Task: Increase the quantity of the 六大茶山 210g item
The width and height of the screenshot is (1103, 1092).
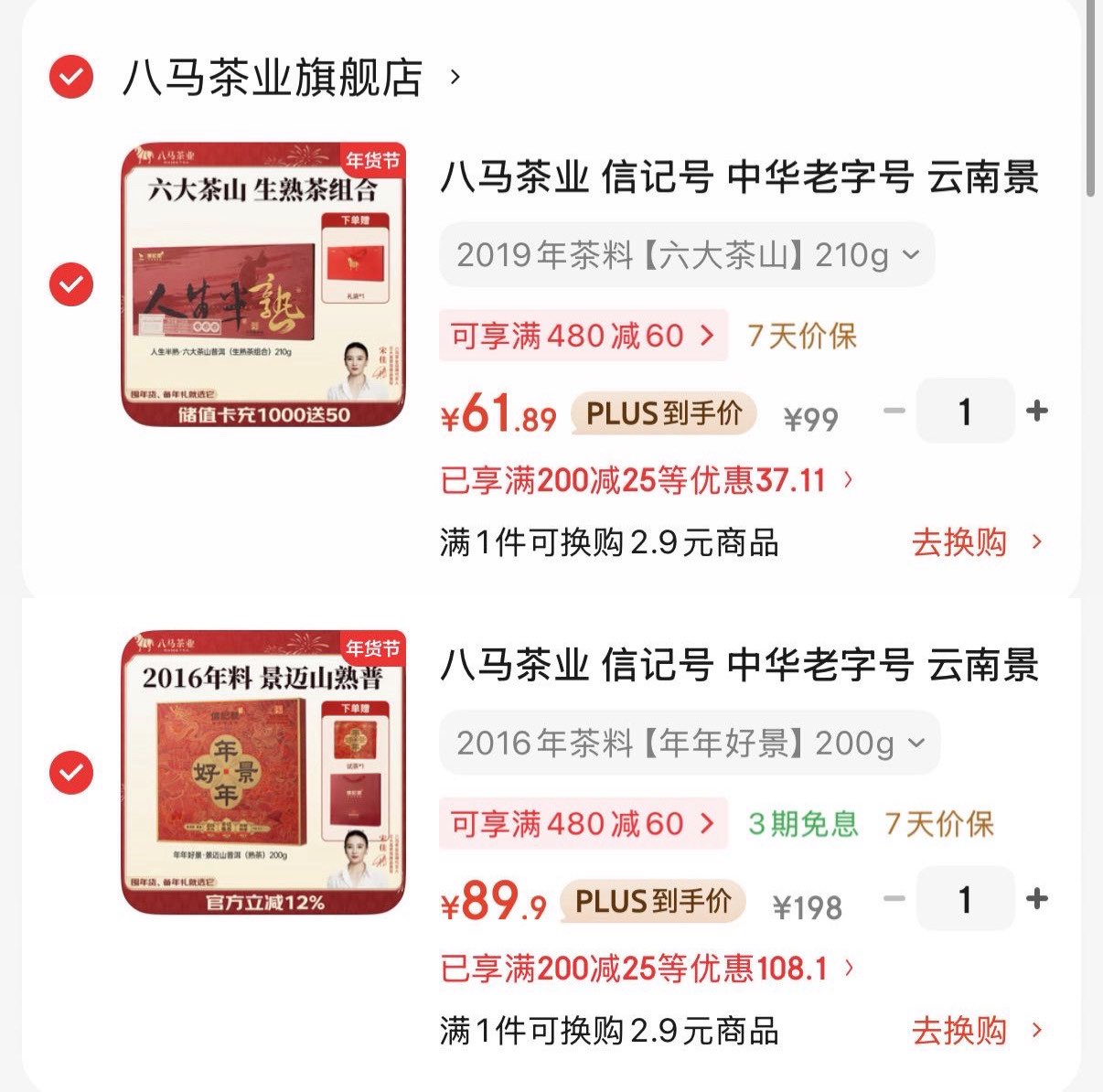Action: tap(1037, 412)
